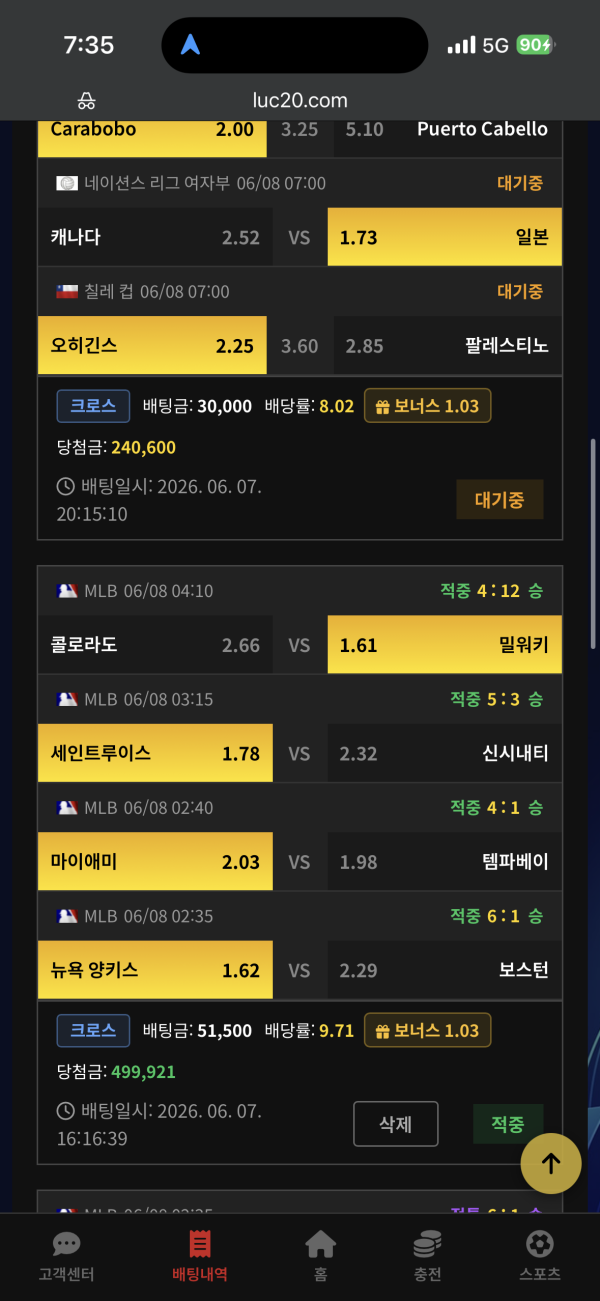Open the 고객센터 tab
The width and height of the screenshot is (600, 1301).
point(66,1256)
